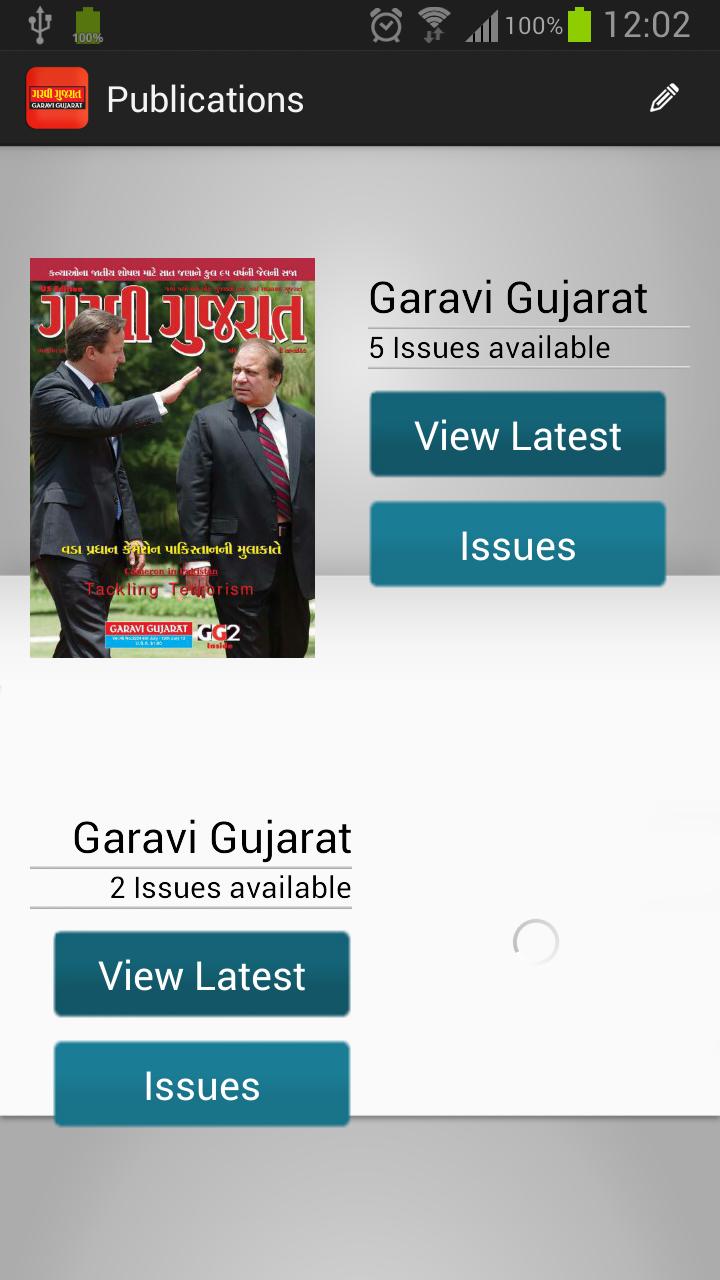720x1280 pixels.
Task: Tap View Latest for the bottom publication
Action: [201, 973]
